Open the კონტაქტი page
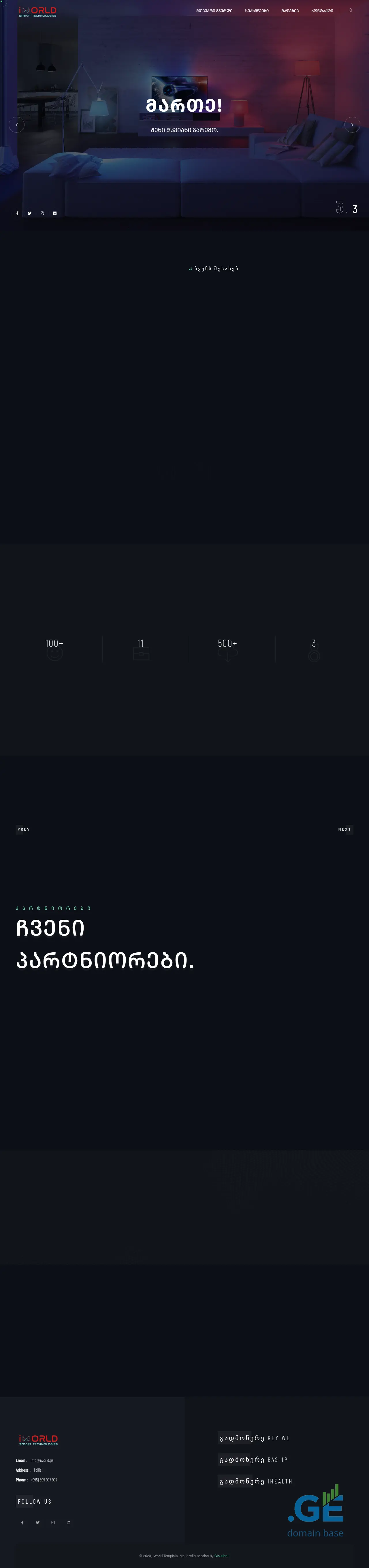Image resolution: width=369 pixels, height=1568 pixels. tap(322, 11)
